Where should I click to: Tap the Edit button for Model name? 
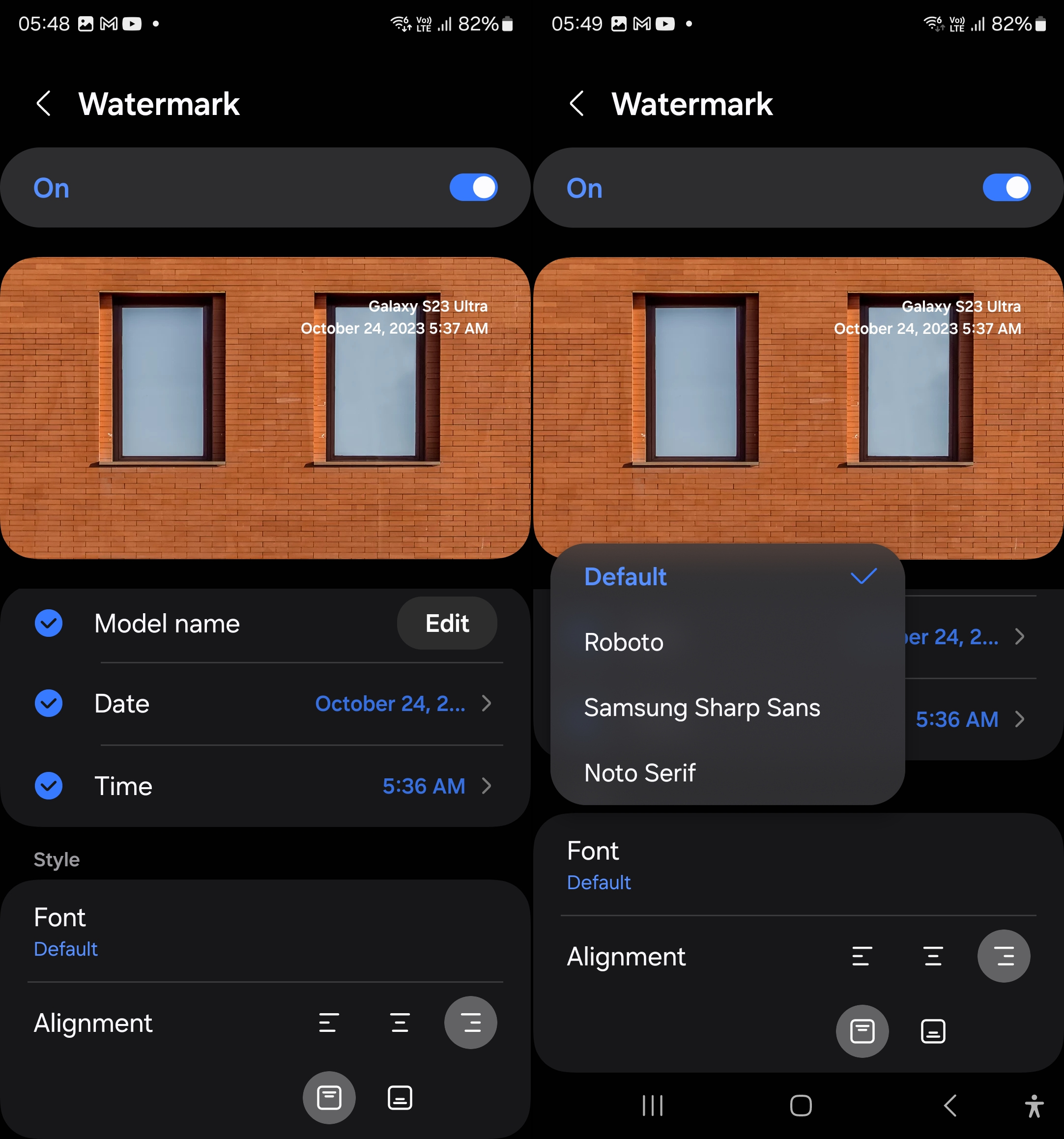[x=446, y=624]
